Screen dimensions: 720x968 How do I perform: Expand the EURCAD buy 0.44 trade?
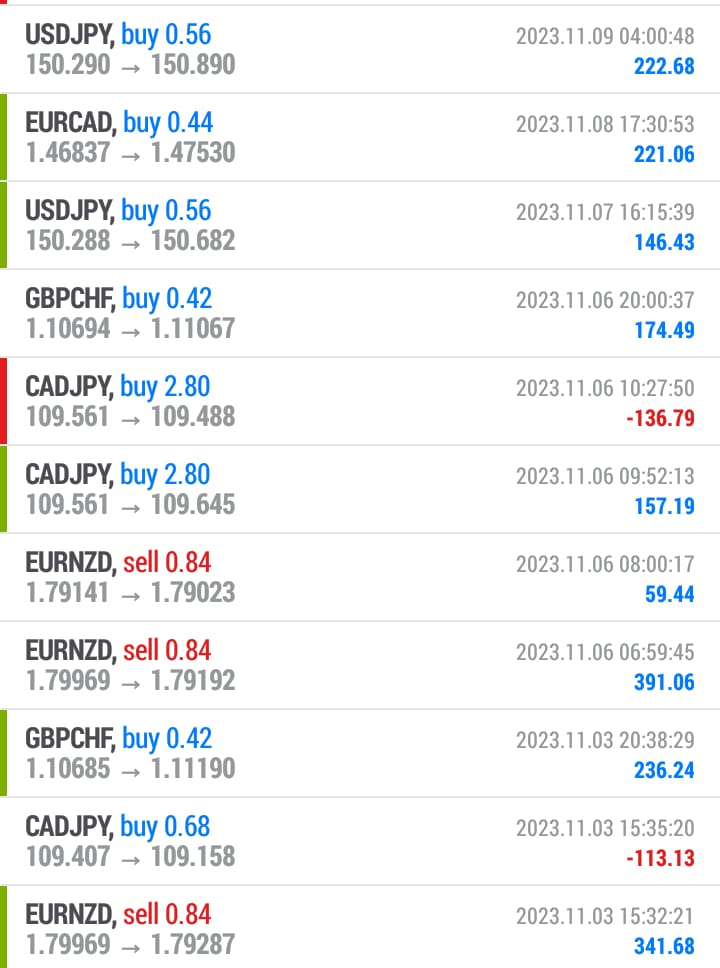tap(360, 138)
